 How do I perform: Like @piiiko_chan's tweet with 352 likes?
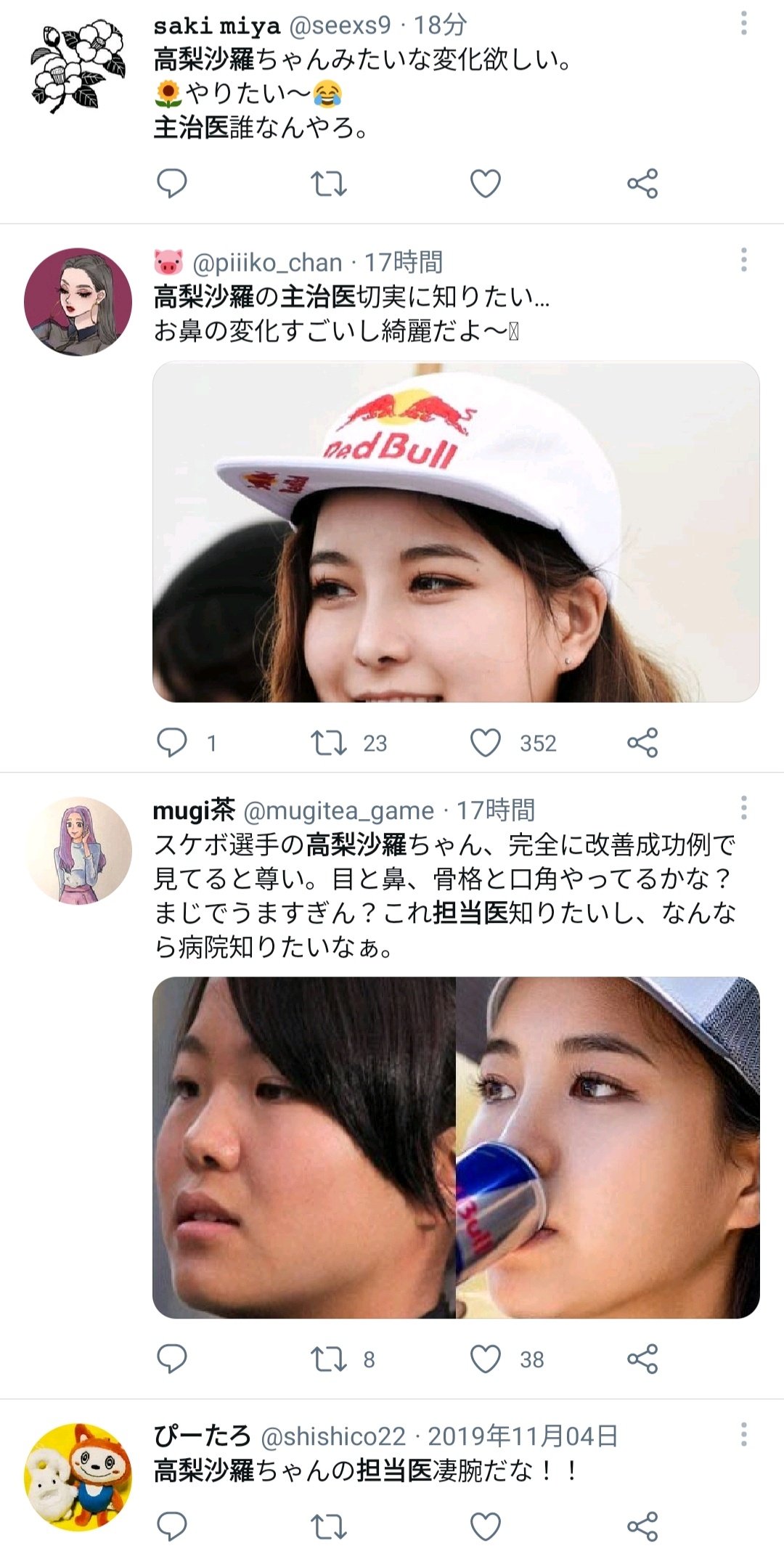coord(486,743)
